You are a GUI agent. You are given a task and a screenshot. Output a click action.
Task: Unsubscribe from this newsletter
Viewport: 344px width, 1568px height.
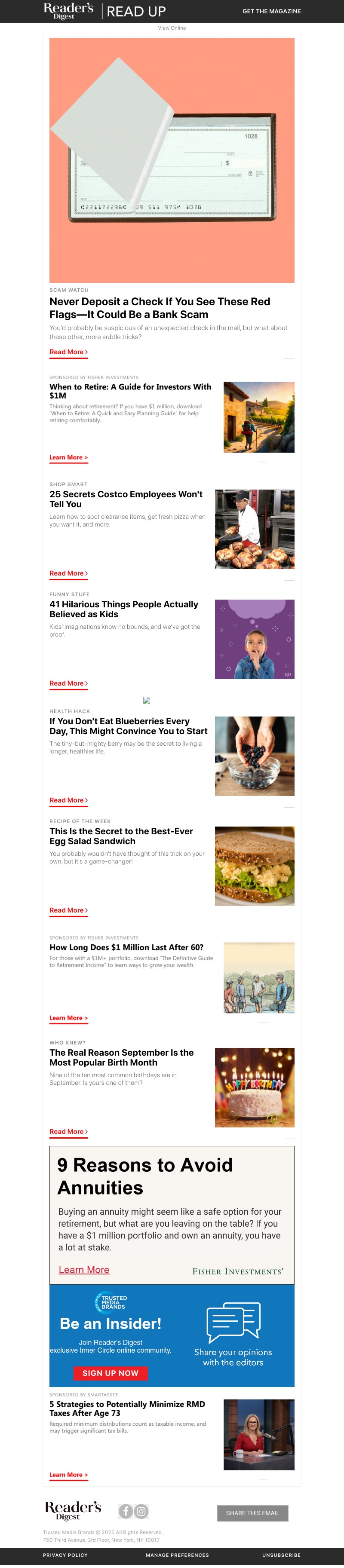point(281,1555)
